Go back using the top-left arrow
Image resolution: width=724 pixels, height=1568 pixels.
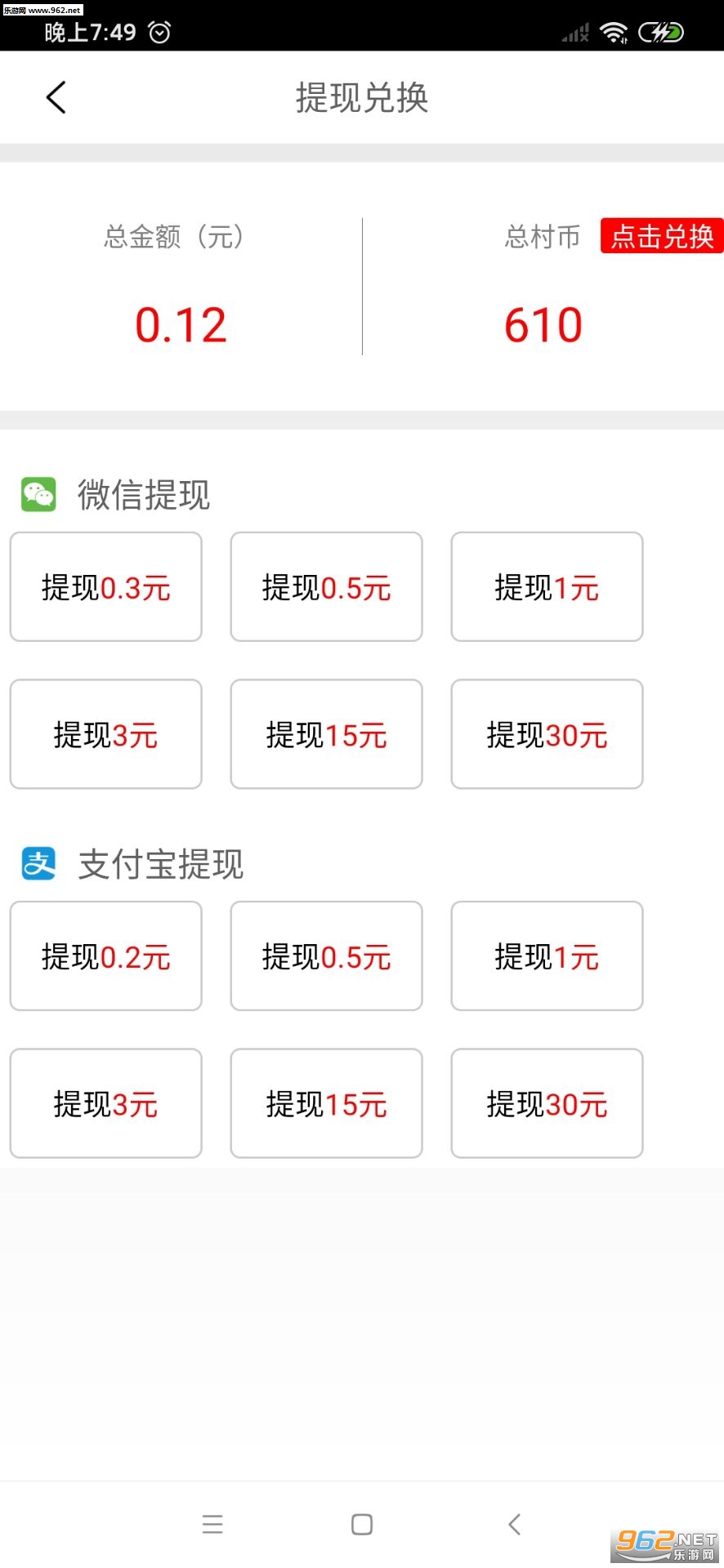(56, 98)
